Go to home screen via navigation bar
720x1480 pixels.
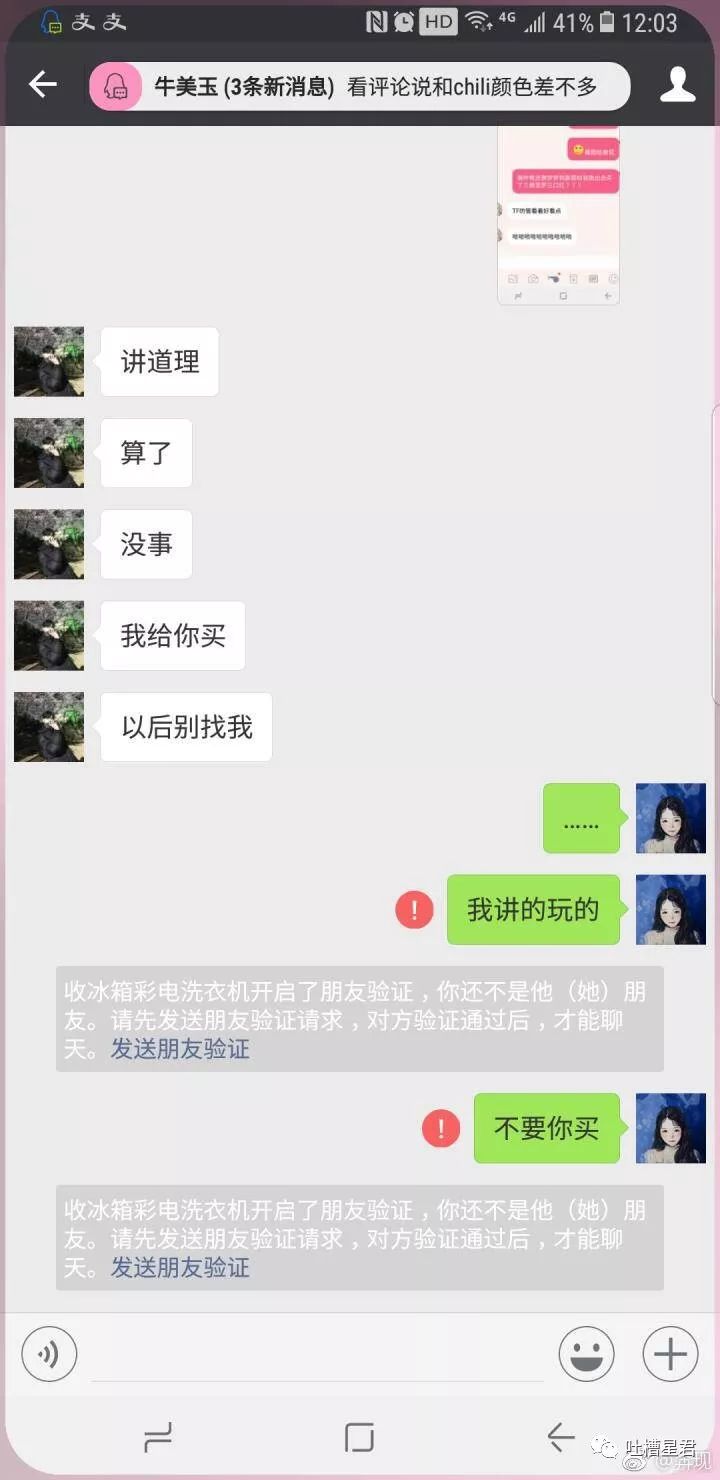pyautogui.click(x=359, y=1438)
